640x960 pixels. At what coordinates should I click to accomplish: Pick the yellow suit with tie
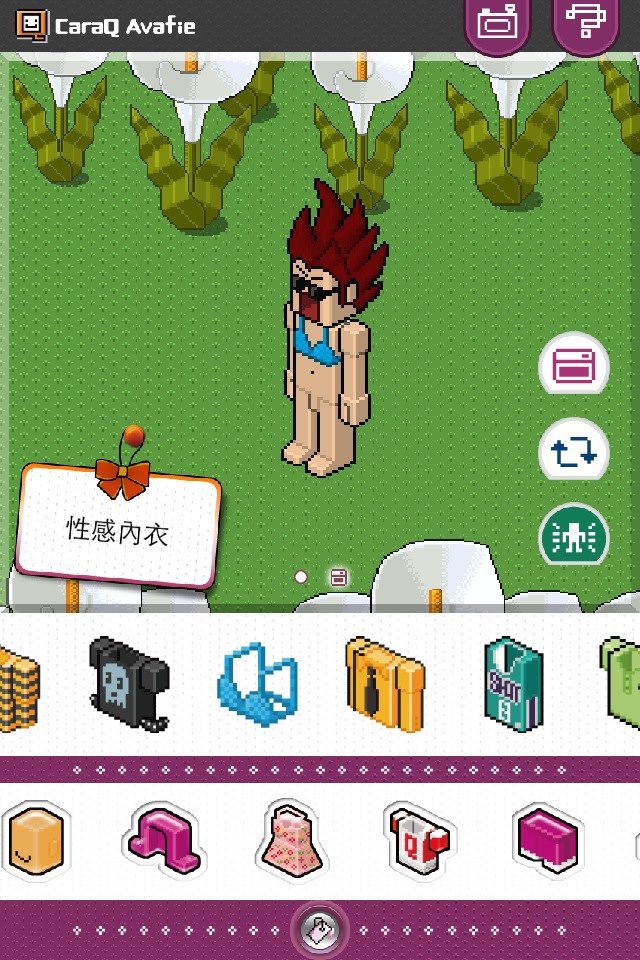tap(384, 684)
